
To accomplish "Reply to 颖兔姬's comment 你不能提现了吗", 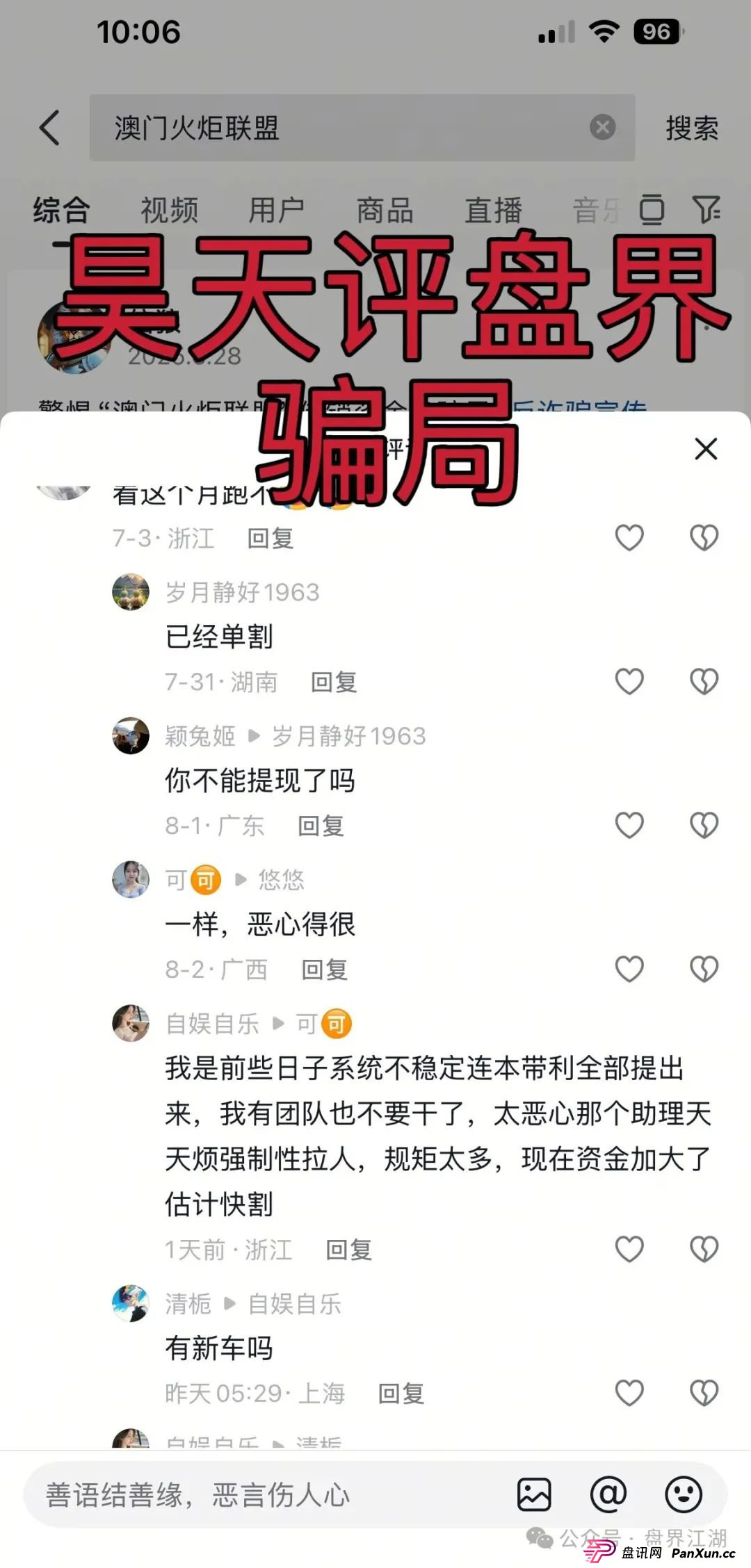I will pyautogui.click(x=321, y=826).
